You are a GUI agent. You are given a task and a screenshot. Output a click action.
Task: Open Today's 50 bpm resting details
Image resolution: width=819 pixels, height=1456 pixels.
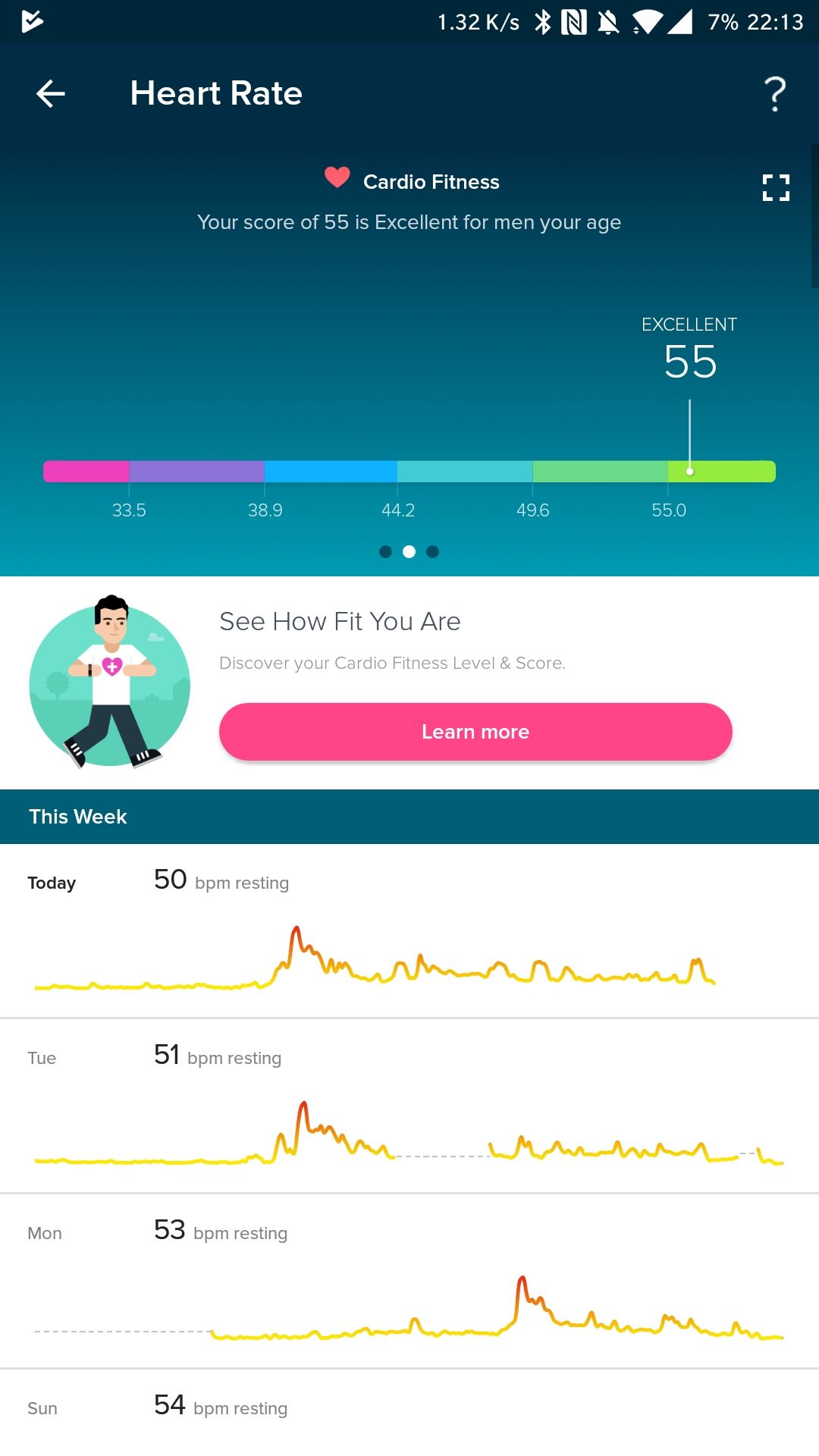tap(409, 931)
